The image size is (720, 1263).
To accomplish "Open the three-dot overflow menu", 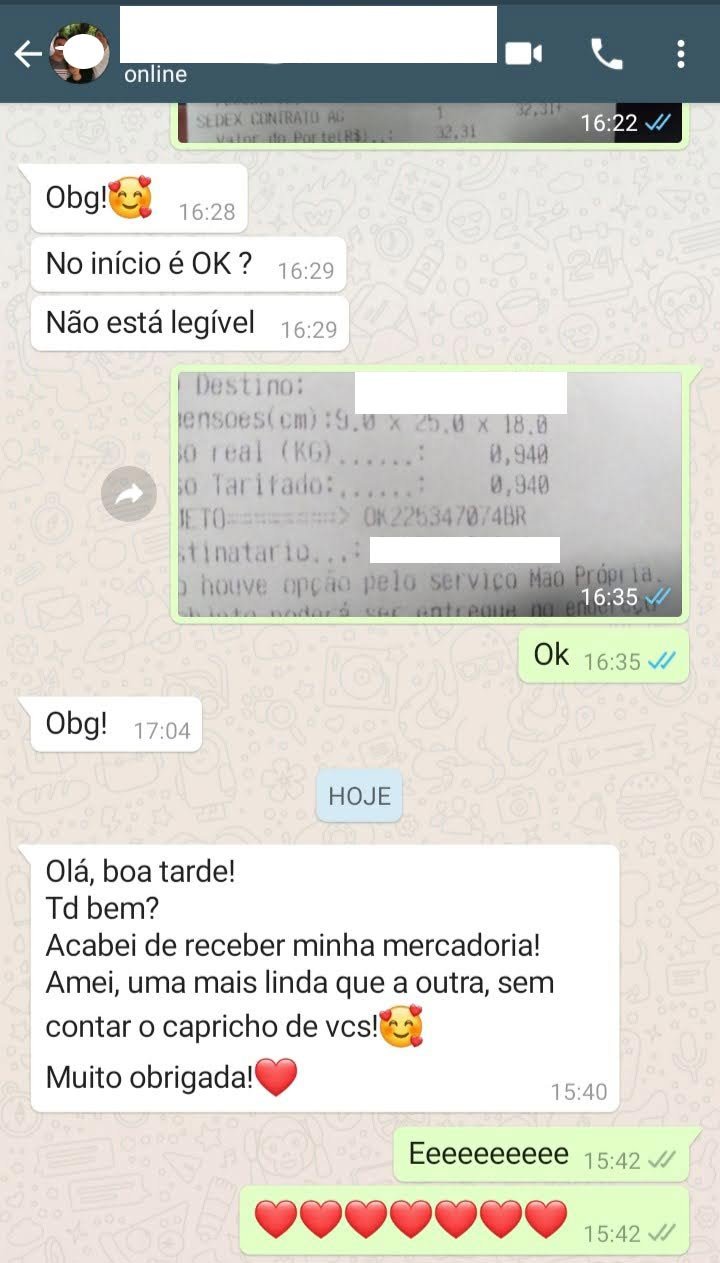I will (681, 54).
